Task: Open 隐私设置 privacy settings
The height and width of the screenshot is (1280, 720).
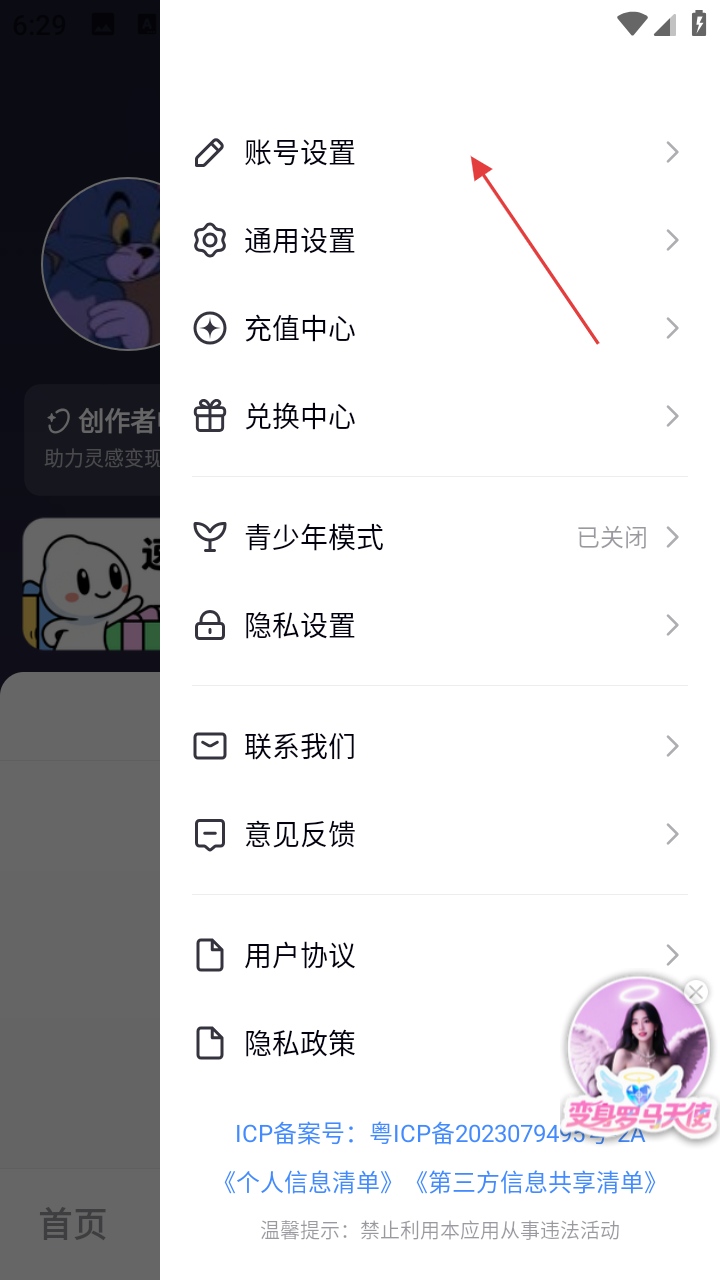Action: (x=300, y=626)
